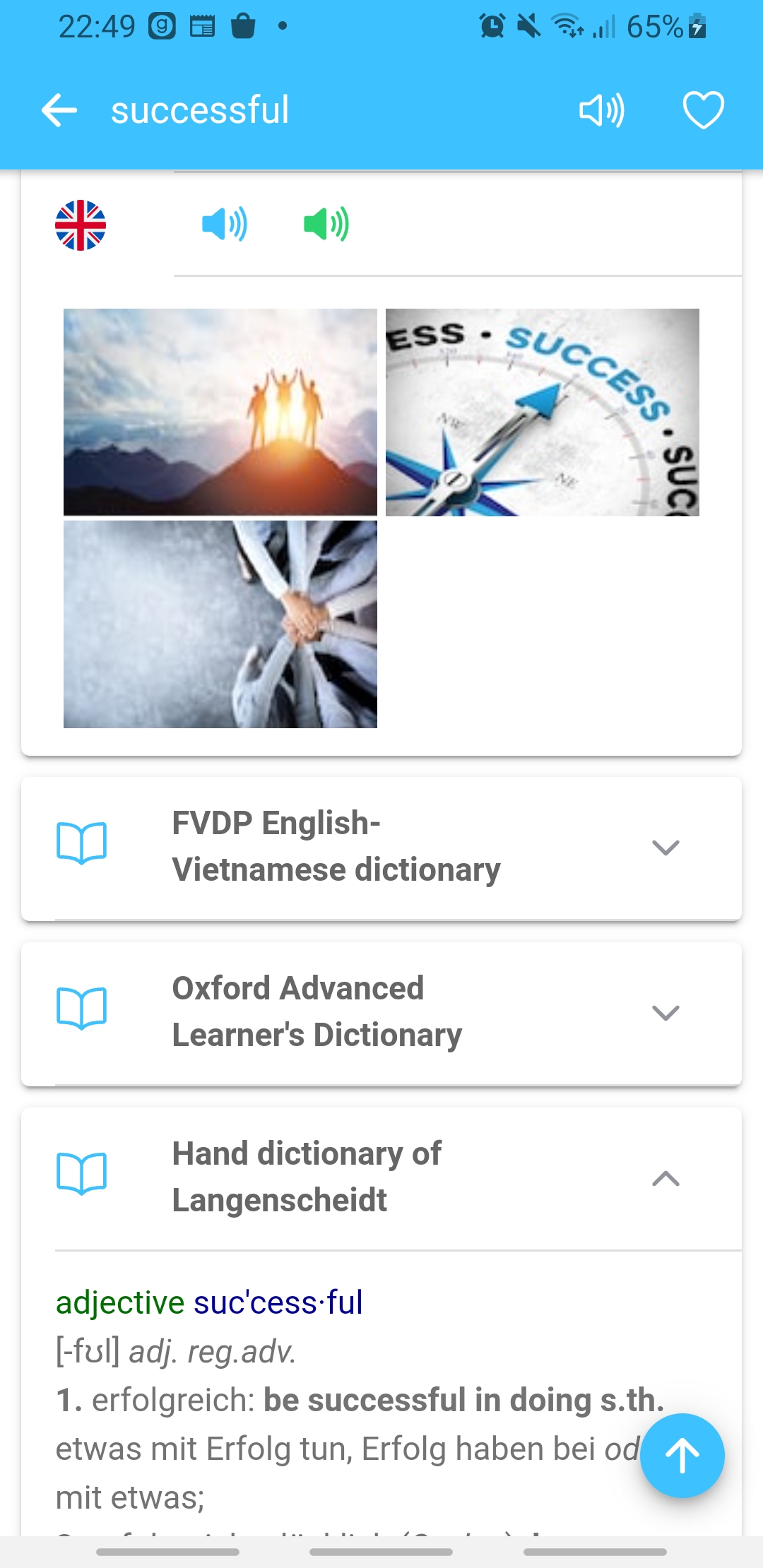This screenshot has height=1568, width=763.
Task: Open the stacked hands teamwork image
Action: click(220, 624)
